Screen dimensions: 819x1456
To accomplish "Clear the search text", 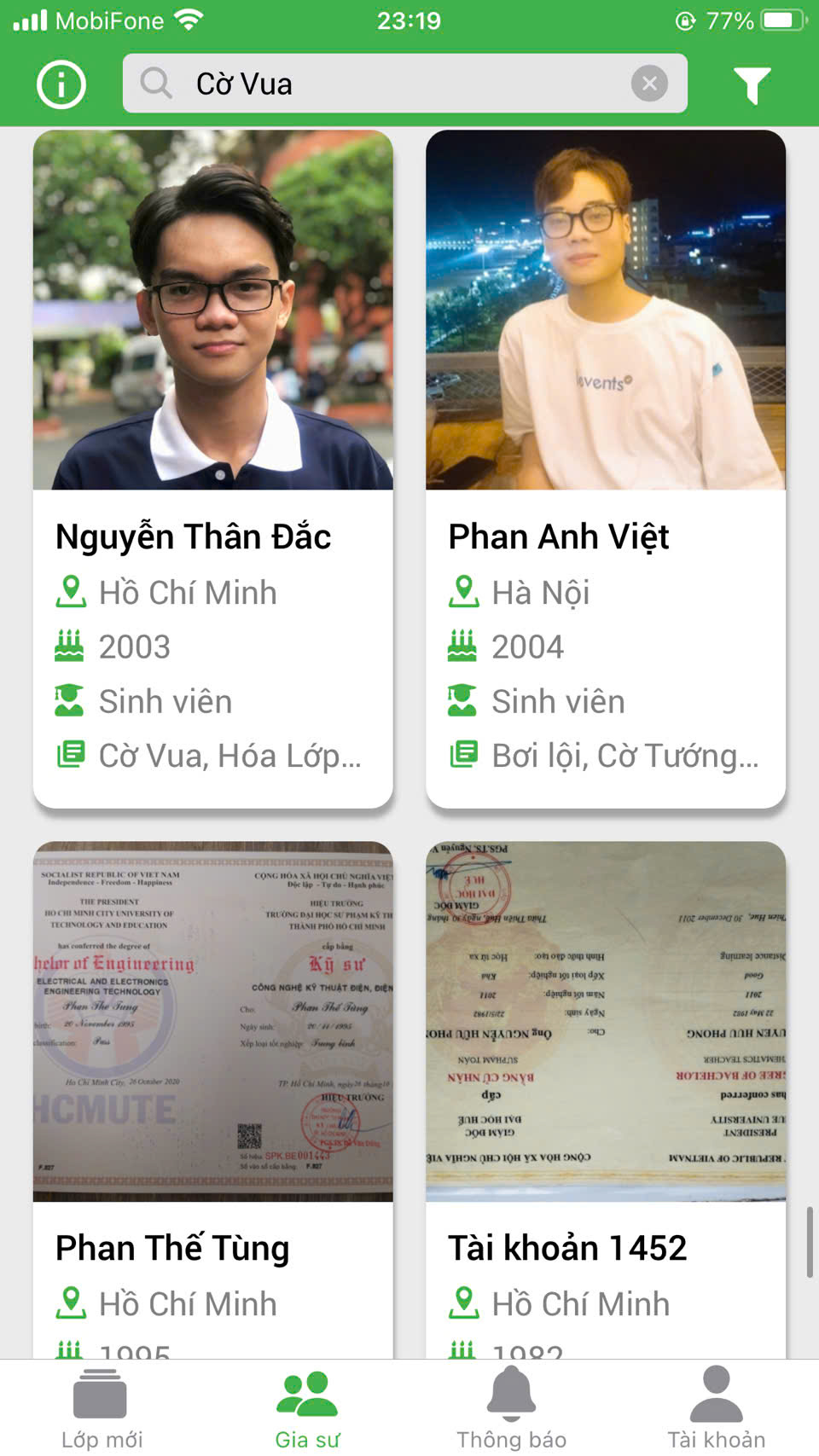I will click(x=649, y=84).
